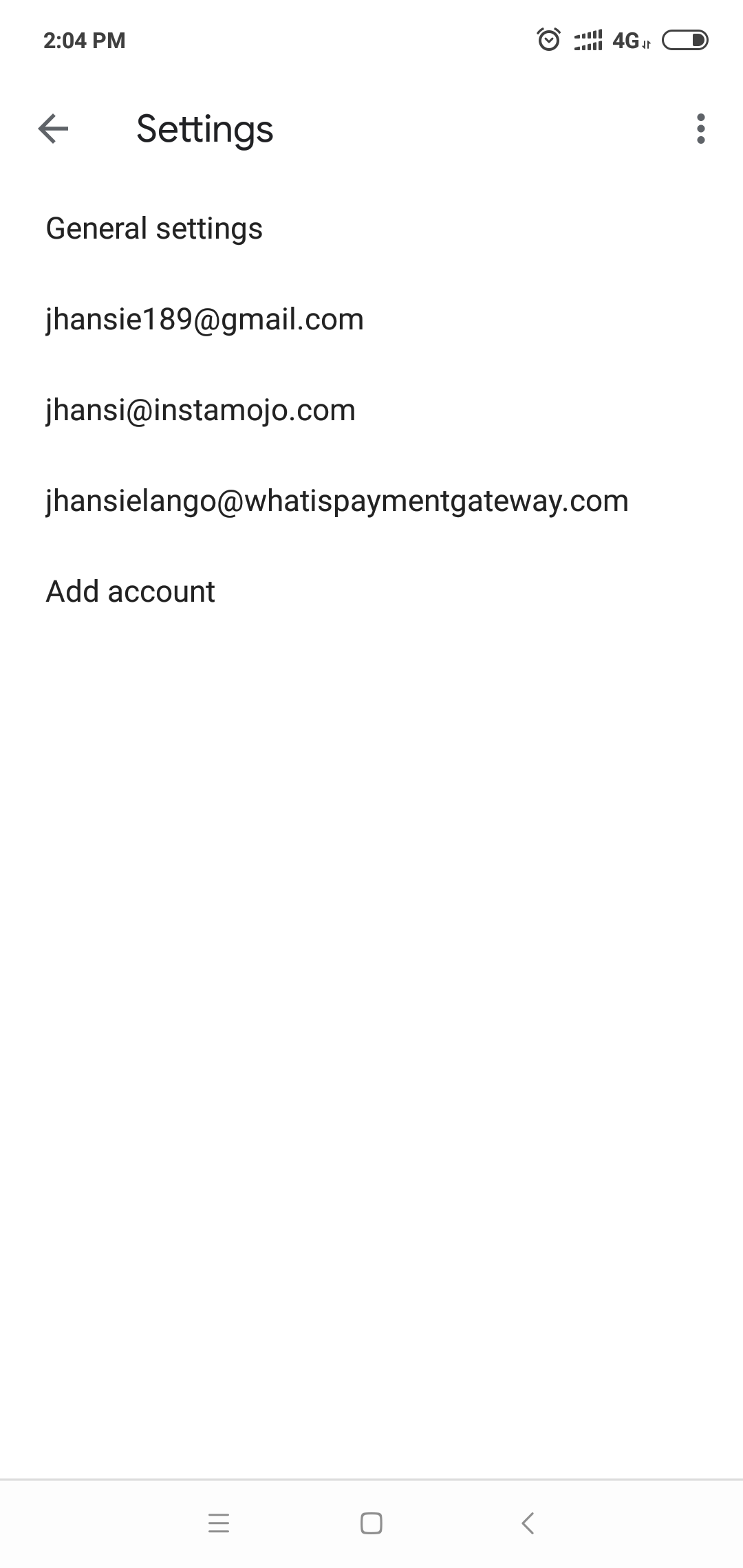This screenshot has width=743, height=1568.
Task: Open settings for jhansi@instamojo.com
Action: [x=371, y=410]
